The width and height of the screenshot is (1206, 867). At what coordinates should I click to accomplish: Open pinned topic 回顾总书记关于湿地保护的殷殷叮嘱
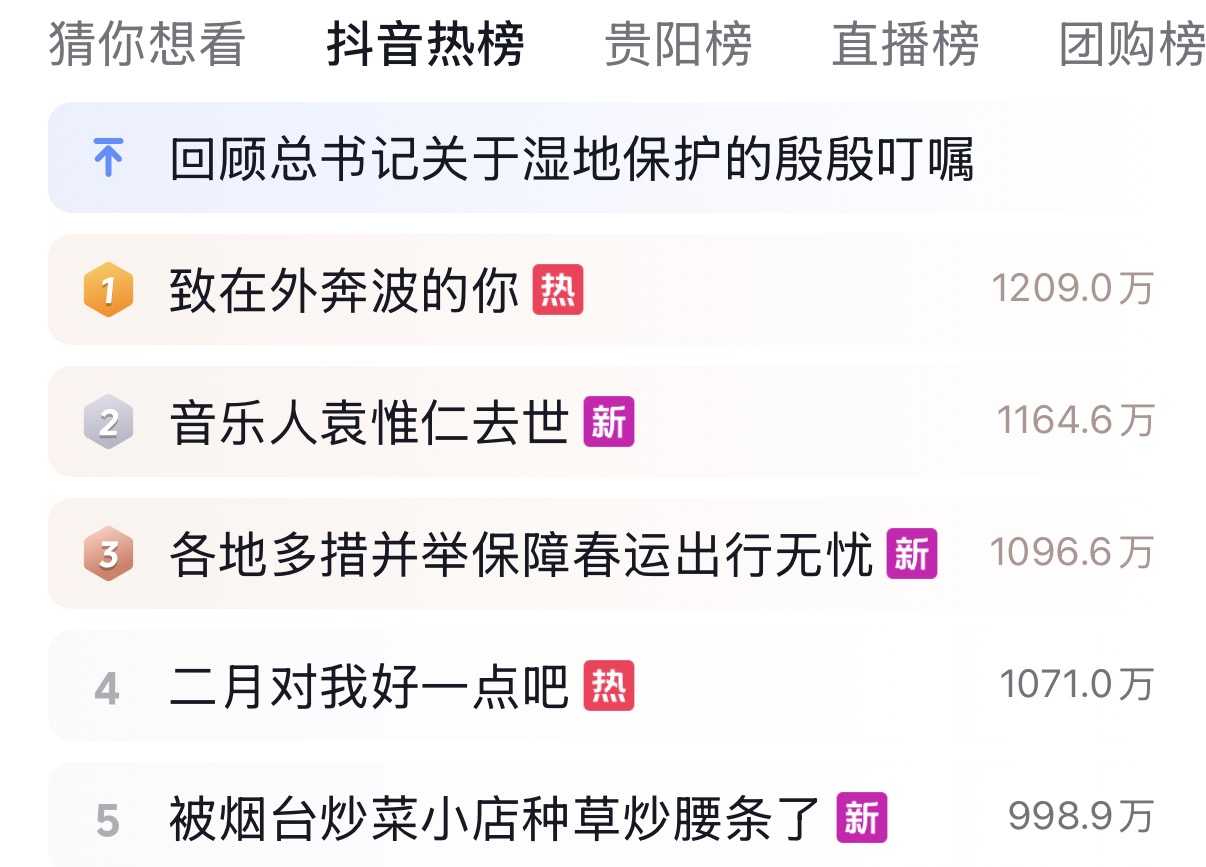pyautogui.click(x=571, y=159)
